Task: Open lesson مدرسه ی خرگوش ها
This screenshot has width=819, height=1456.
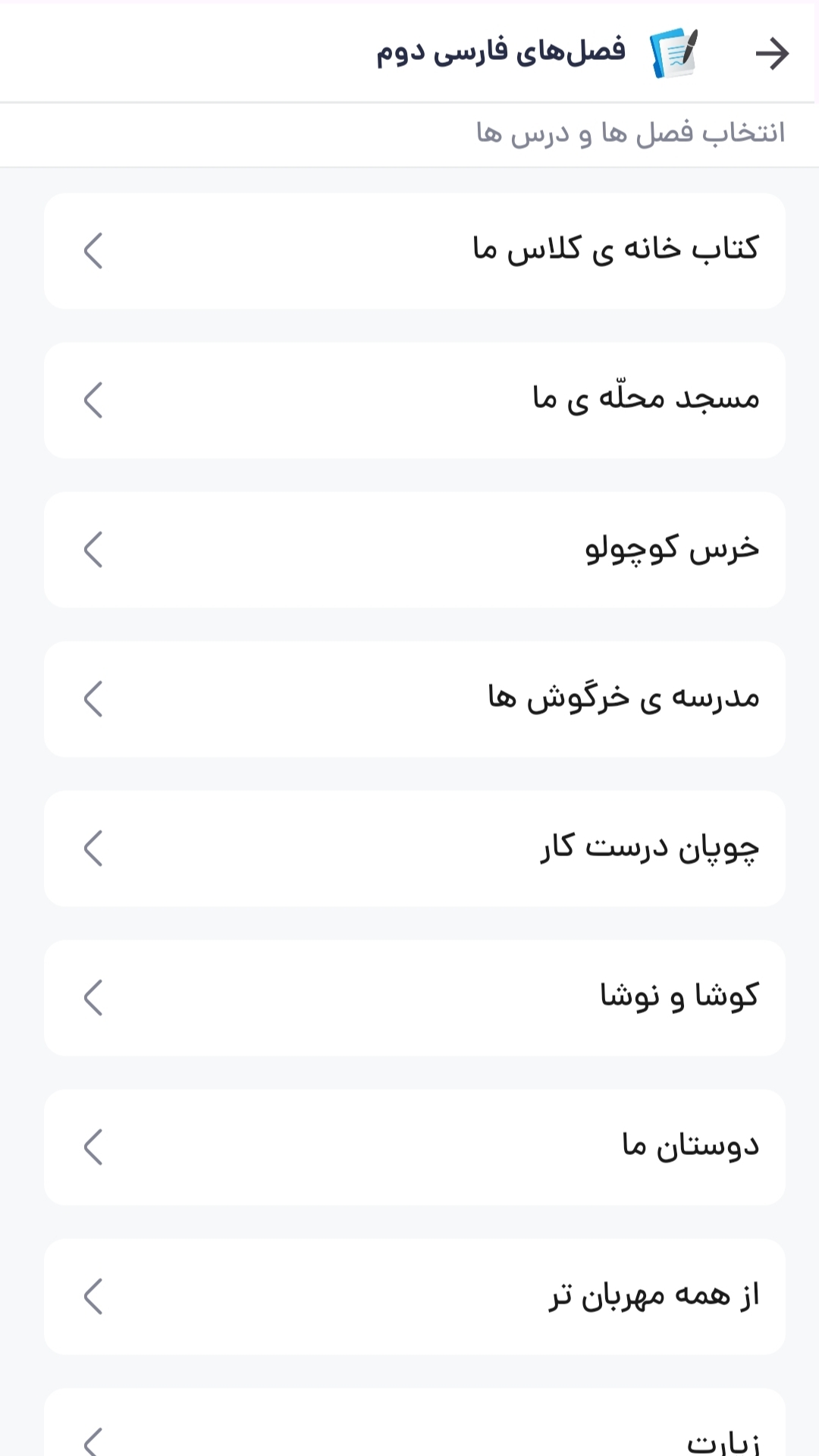Action: coord(414,699)
